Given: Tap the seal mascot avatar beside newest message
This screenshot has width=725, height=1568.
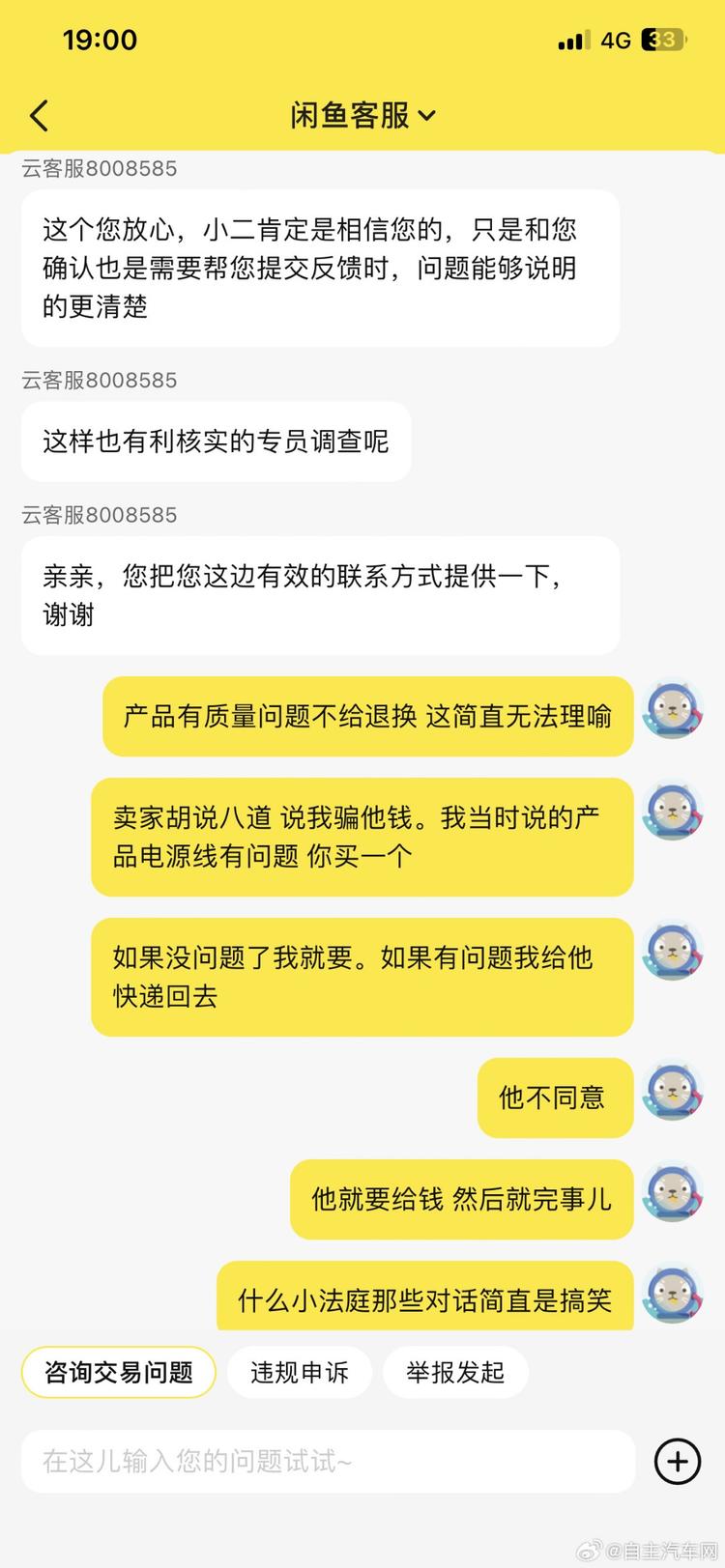Looking at the screenshot, I should [x=673, y=1292].
